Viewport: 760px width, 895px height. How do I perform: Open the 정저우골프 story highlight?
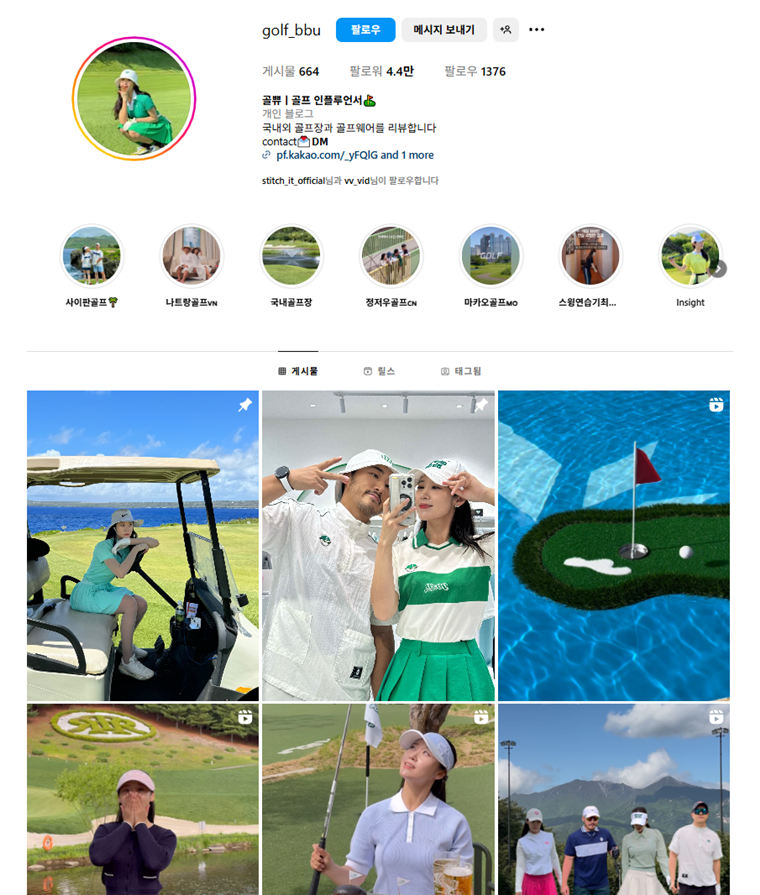[391, 256]
